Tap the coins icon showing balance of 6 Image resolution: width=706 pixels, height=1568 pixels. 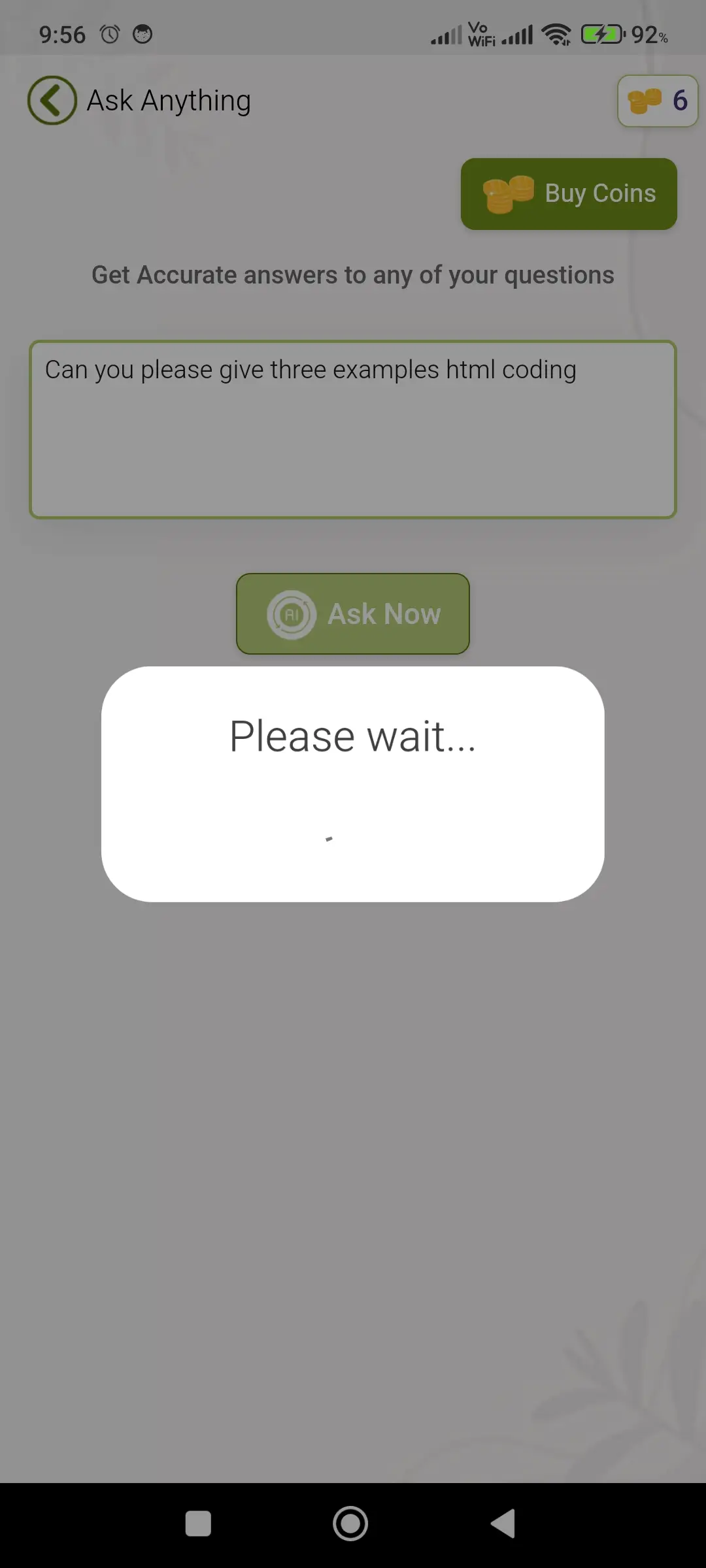pos(657,101)
